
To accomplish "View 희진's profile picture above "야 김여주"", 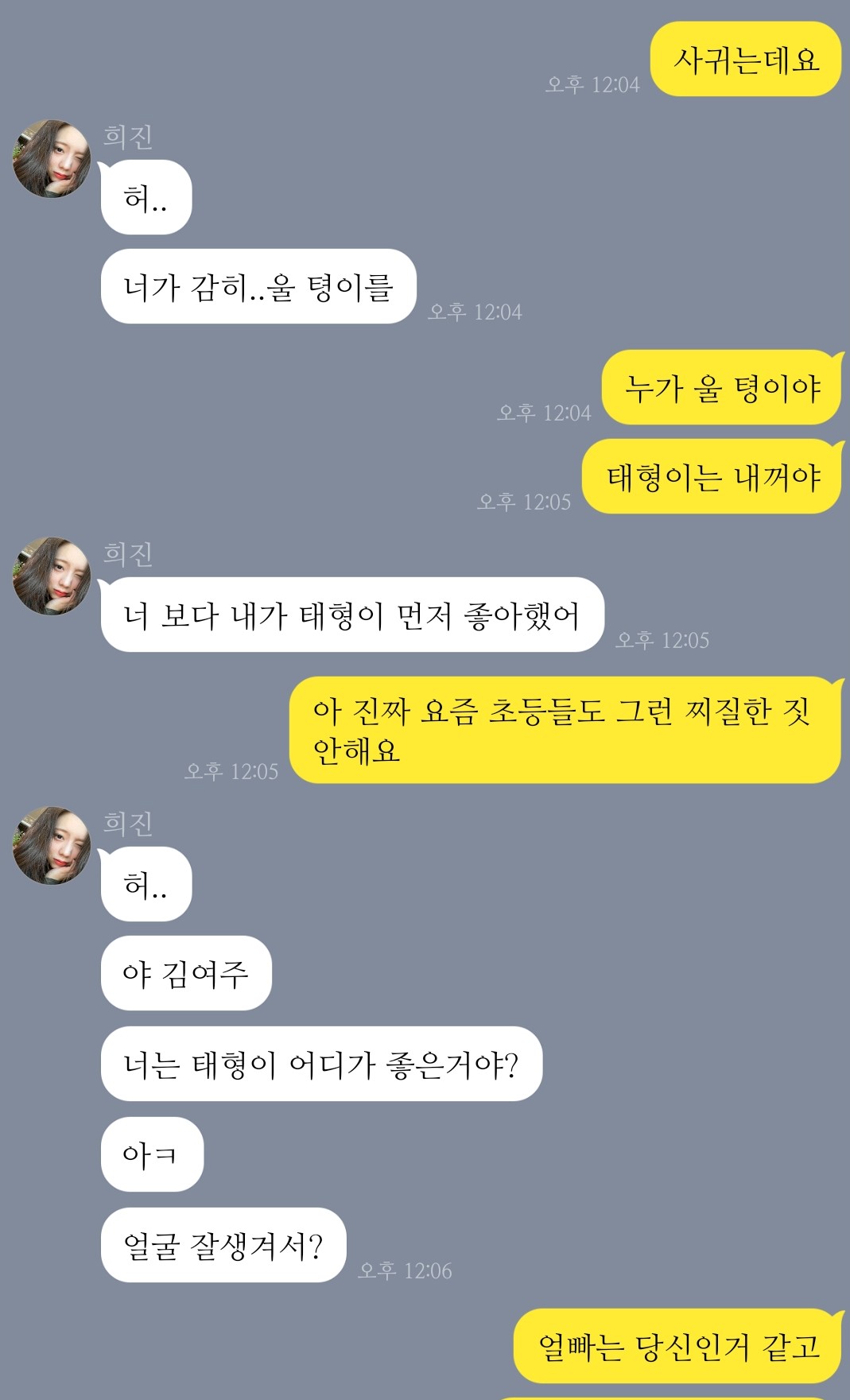I will coord(52,846).
